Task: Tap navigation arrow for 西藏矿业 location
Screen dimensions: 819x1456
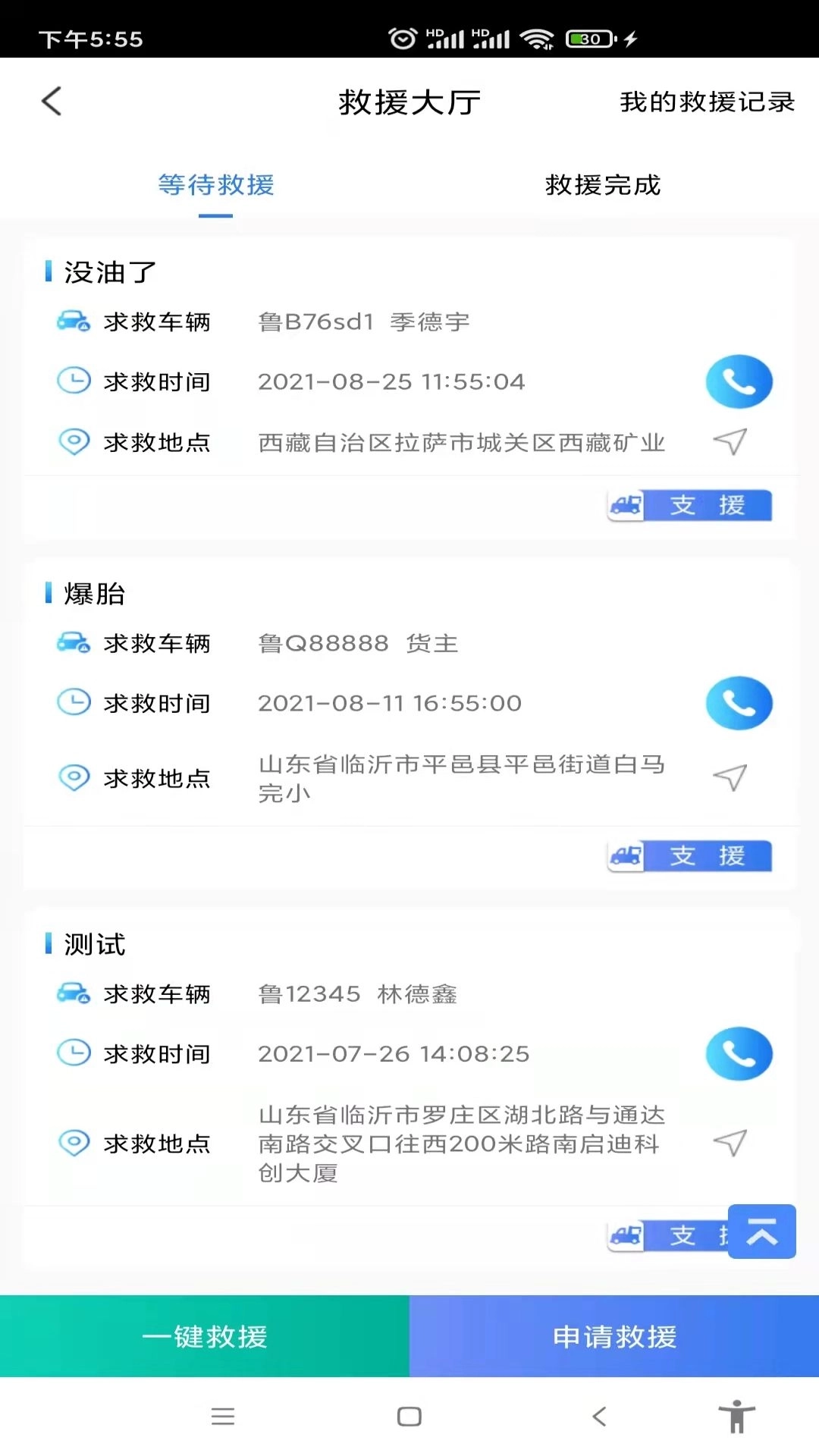Action: [x=730, y=442]
